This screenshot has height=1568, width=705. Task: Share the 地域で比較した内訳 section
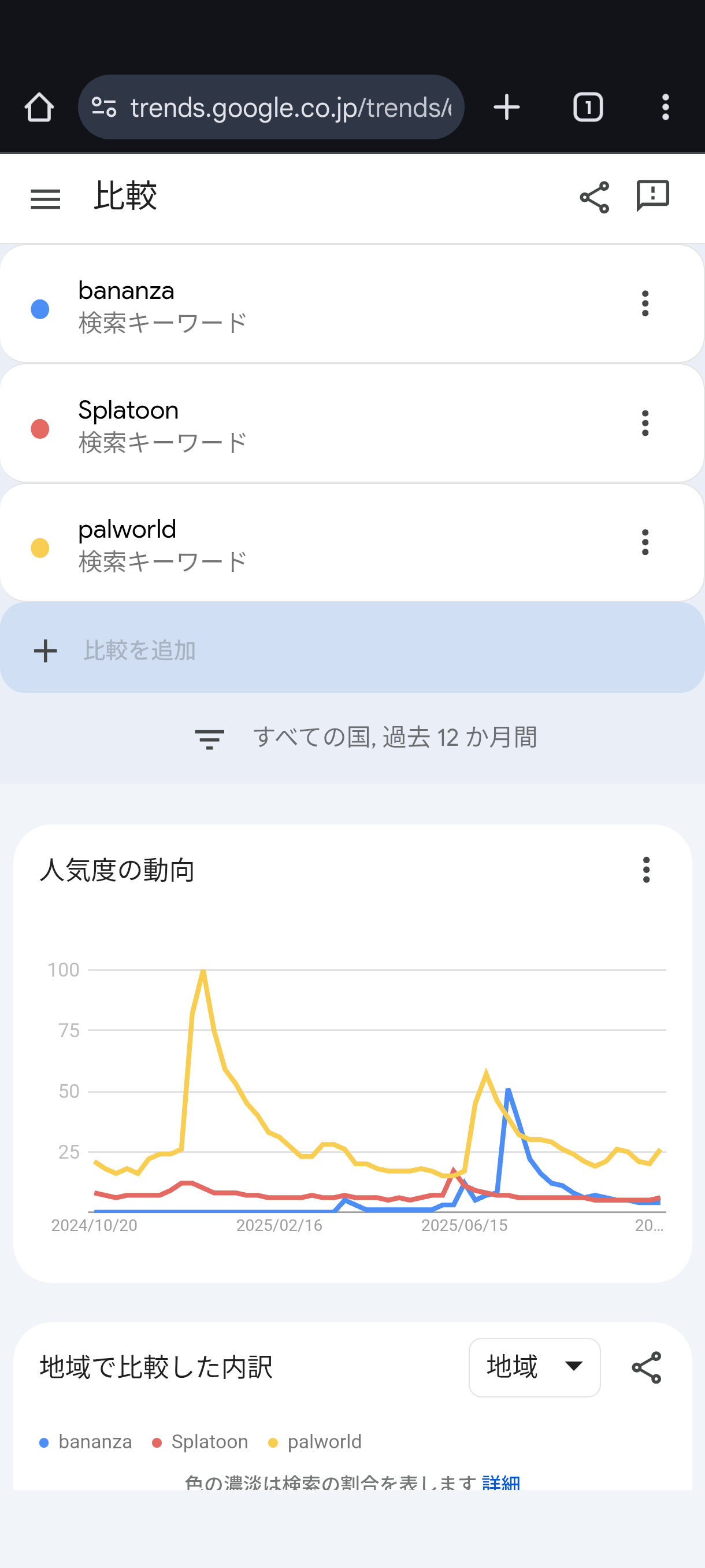[x=646, y=1367]
